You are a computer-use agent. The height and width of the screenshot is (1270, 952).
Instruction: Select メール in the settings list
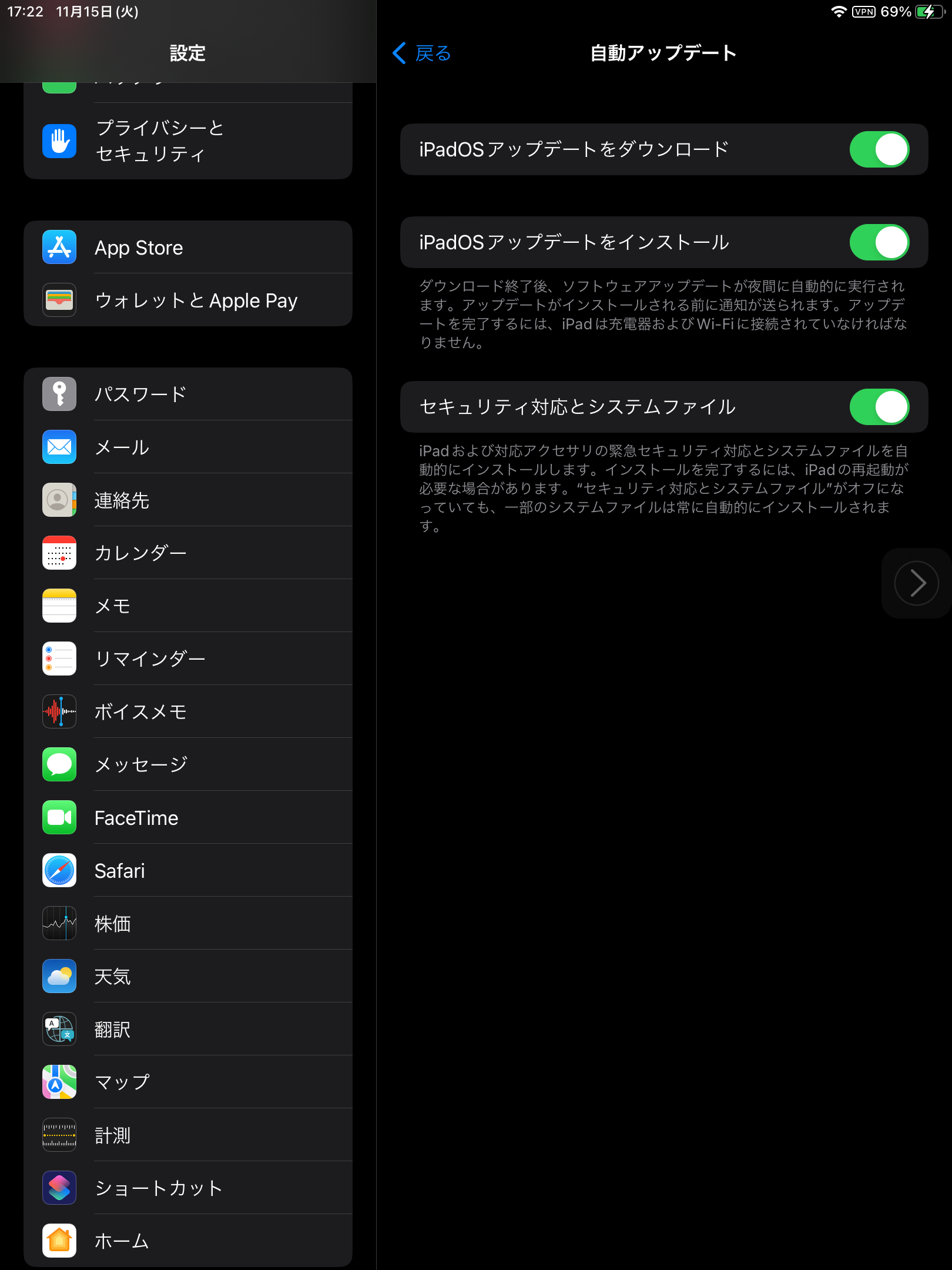point(188,447)
